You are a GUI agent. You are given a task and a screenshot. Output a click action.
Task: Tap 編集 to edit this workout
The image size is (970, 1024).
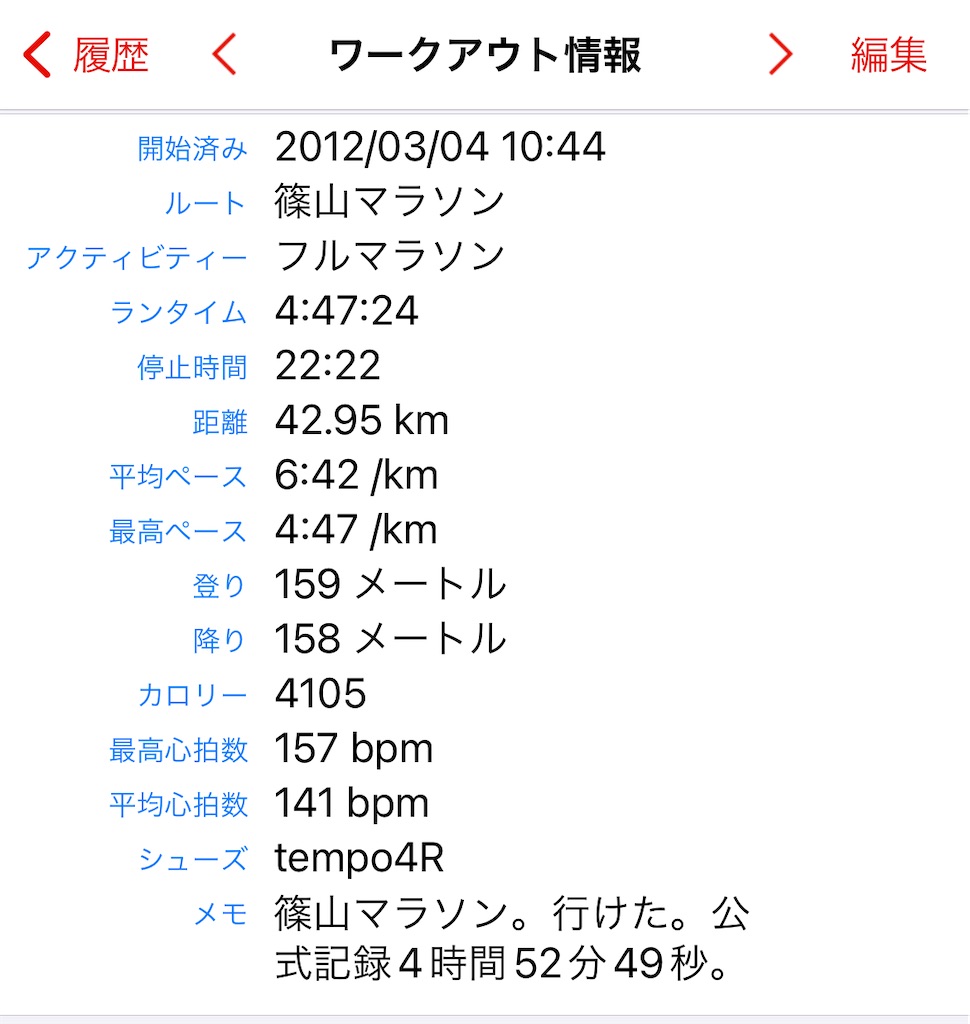pyautogui.click(x=888, y=55)
